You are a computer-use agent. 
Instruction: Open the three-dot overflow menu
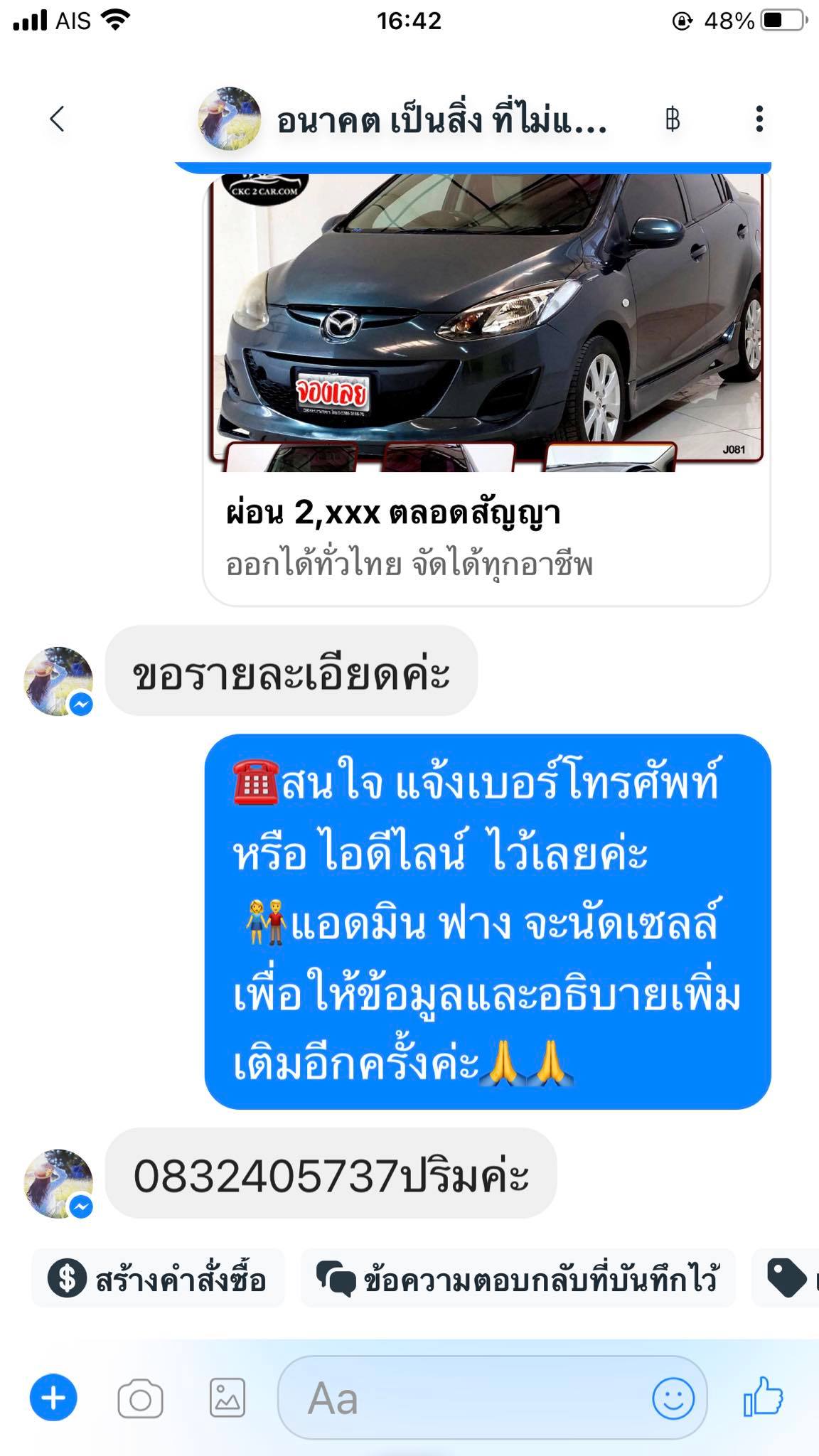click(x=759, y=119)
